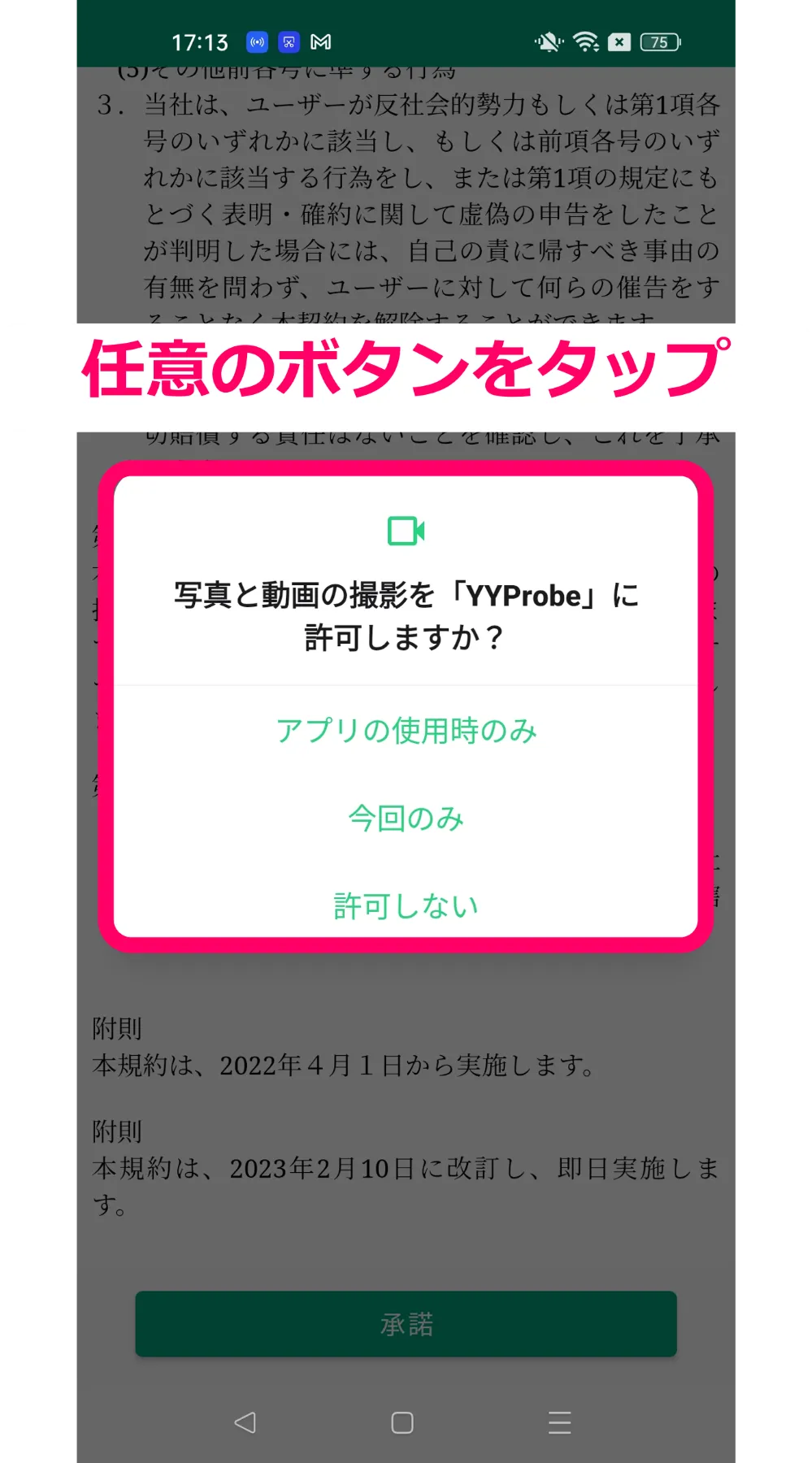Screen dimensions: 812x1463
Task: Select 許可しない to deny camera access
Action: coord(406,905)
